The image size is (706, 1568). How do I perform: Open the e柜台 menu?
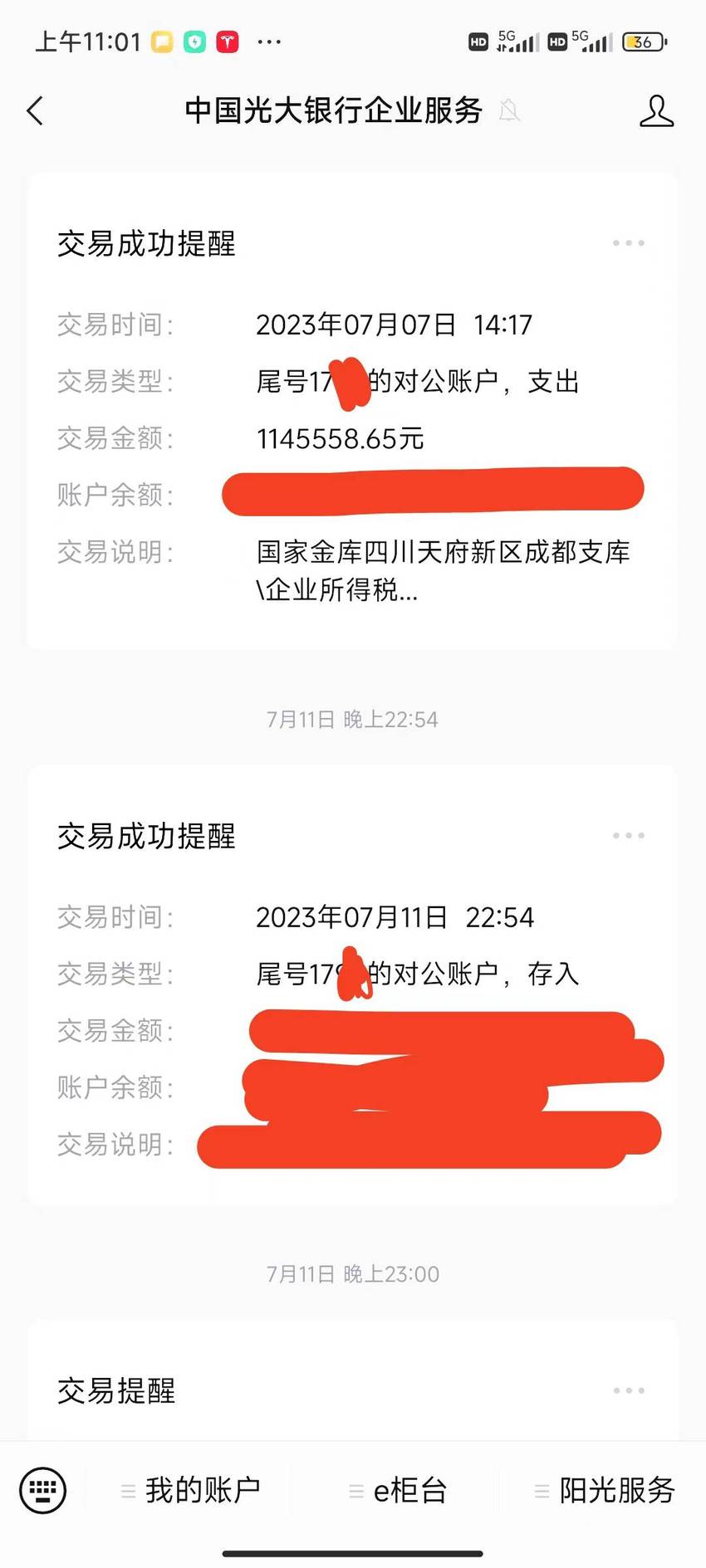(399, 1491)
